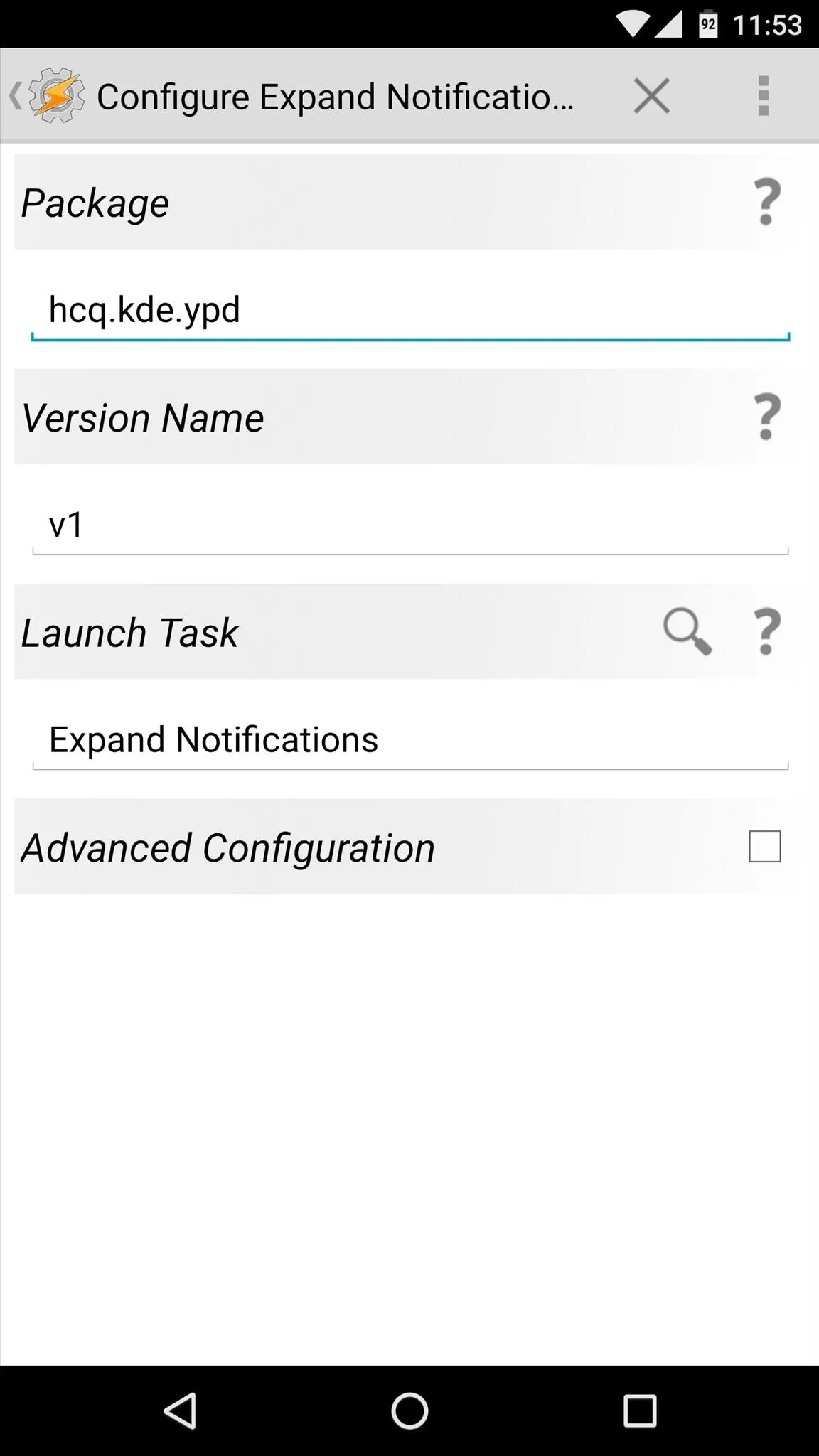Viewport: 819px width, 1456px height.
Task: Cancel configuration with the X button
Action: [x=651, y=96]
